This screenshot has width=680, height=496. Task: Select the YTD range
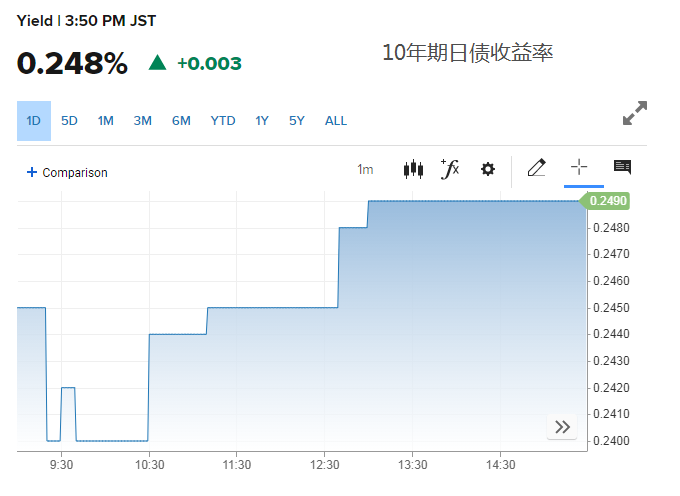pos(223,121)
